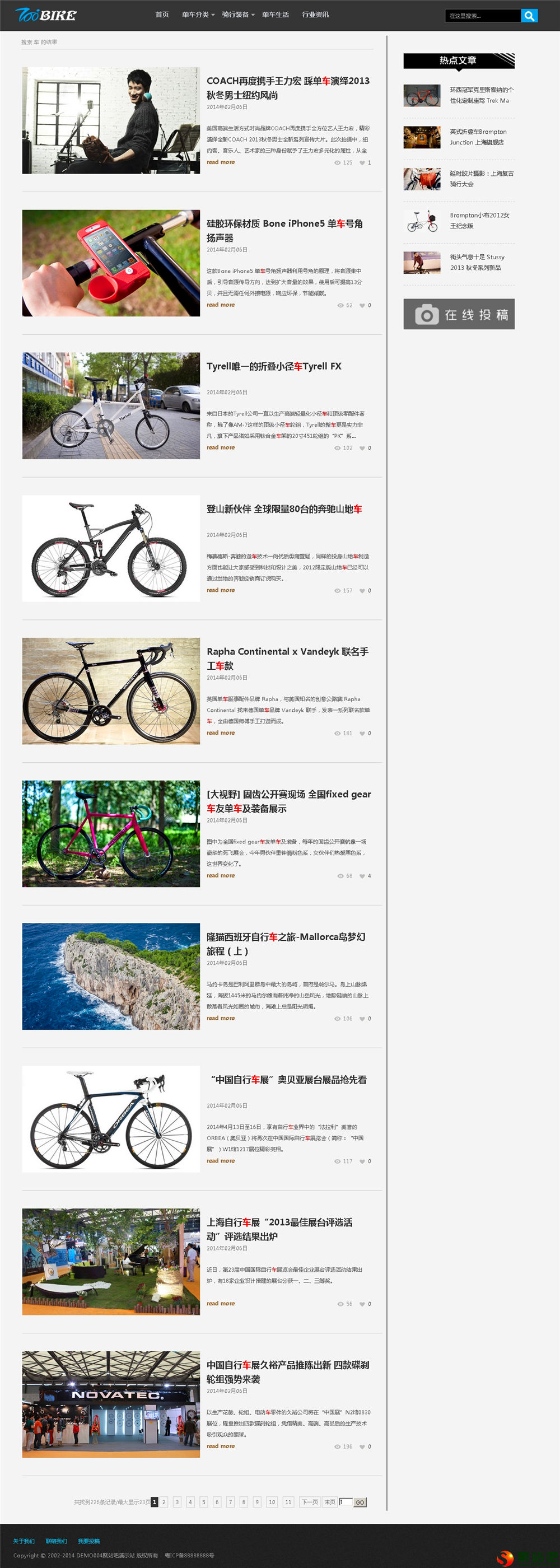
Task: Open hot article 英式折叠车Brompton Junction
Action: [x=478, y=137]
